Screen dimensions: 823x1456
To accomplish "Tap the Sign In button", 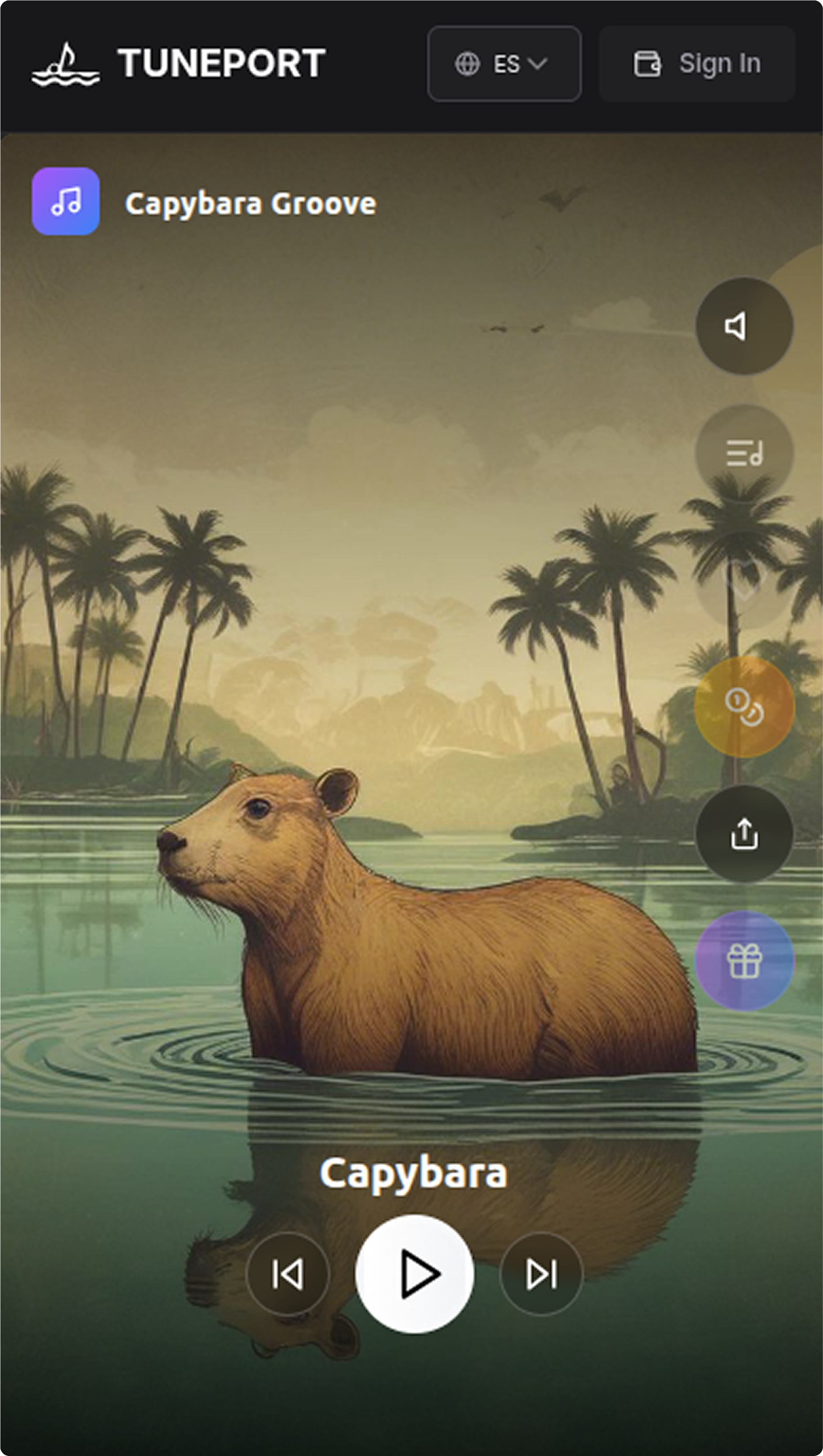I will point(697,63).
